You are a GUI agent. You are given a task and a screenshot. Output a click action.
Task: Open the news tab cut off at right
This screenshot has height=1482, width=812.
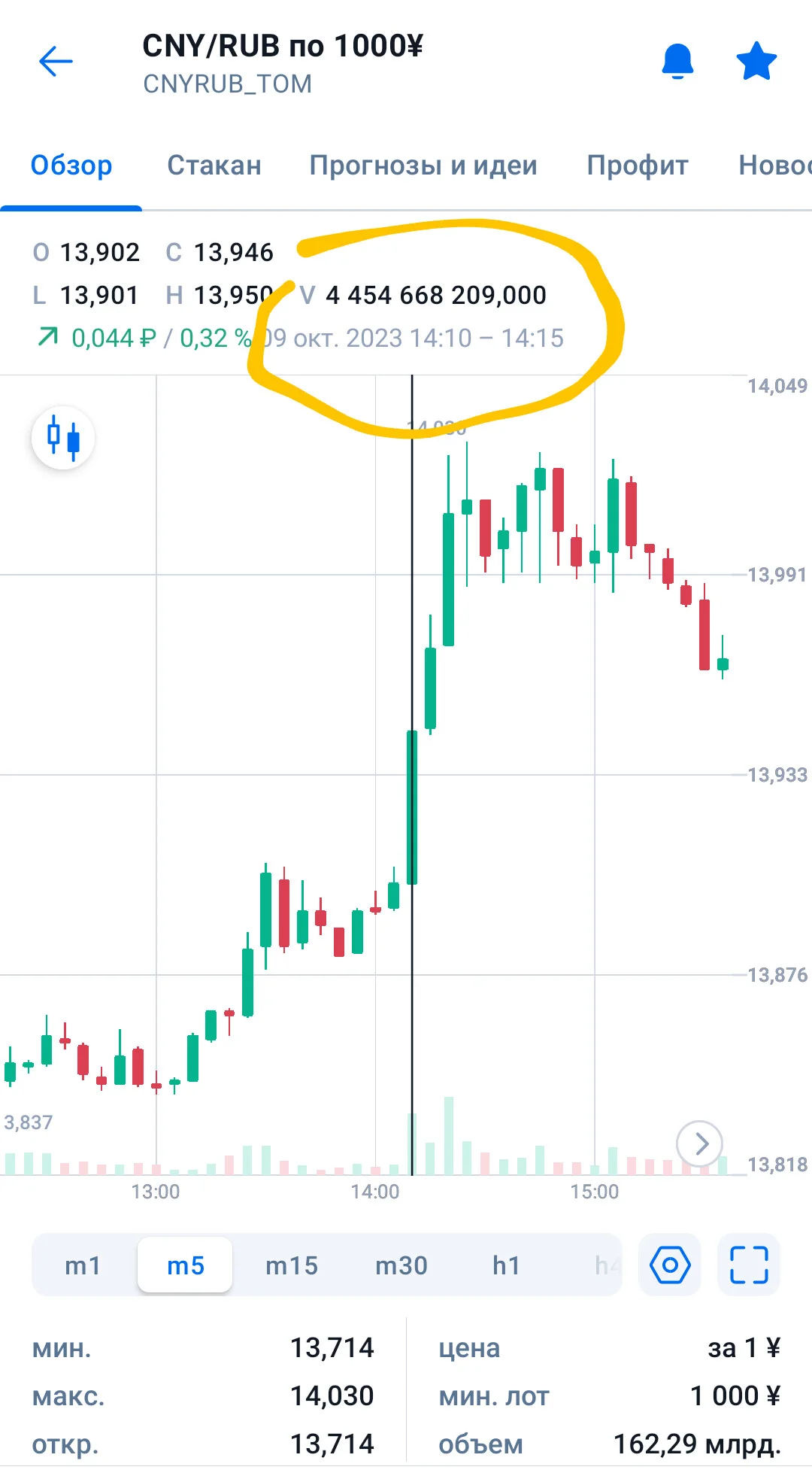coord(775,165)
